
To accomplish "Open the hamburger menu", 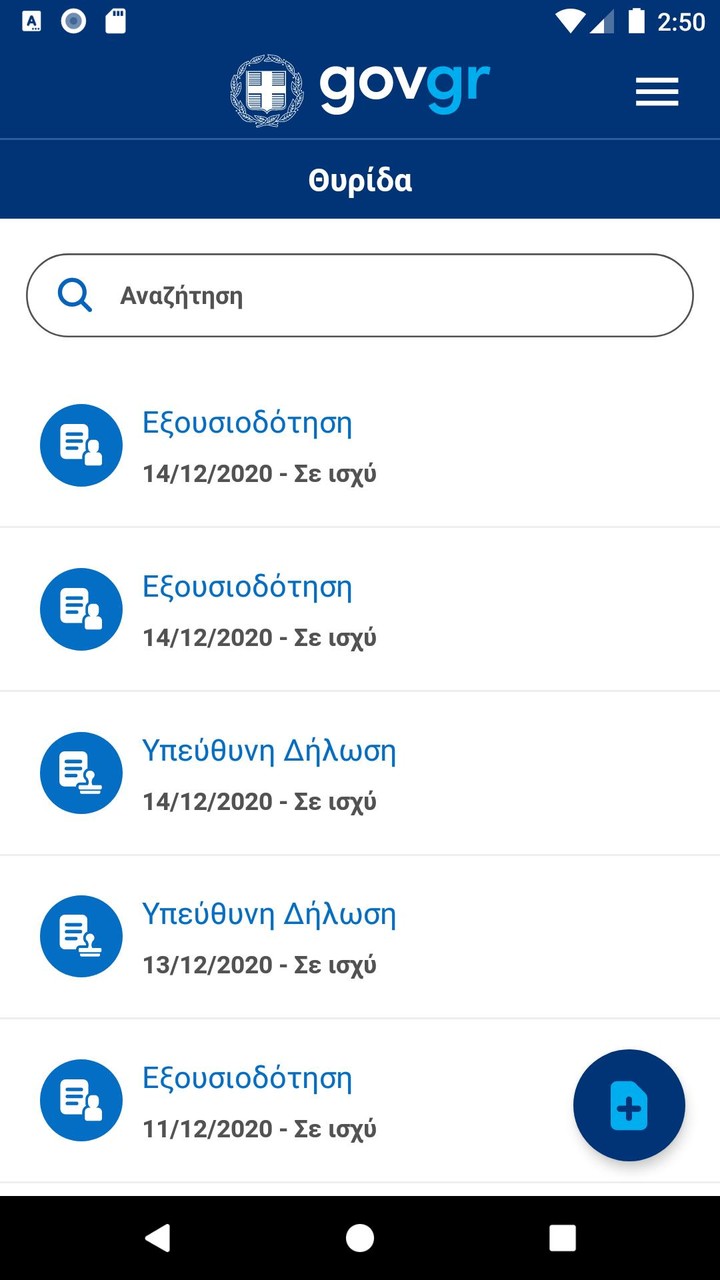I will 657,91.
